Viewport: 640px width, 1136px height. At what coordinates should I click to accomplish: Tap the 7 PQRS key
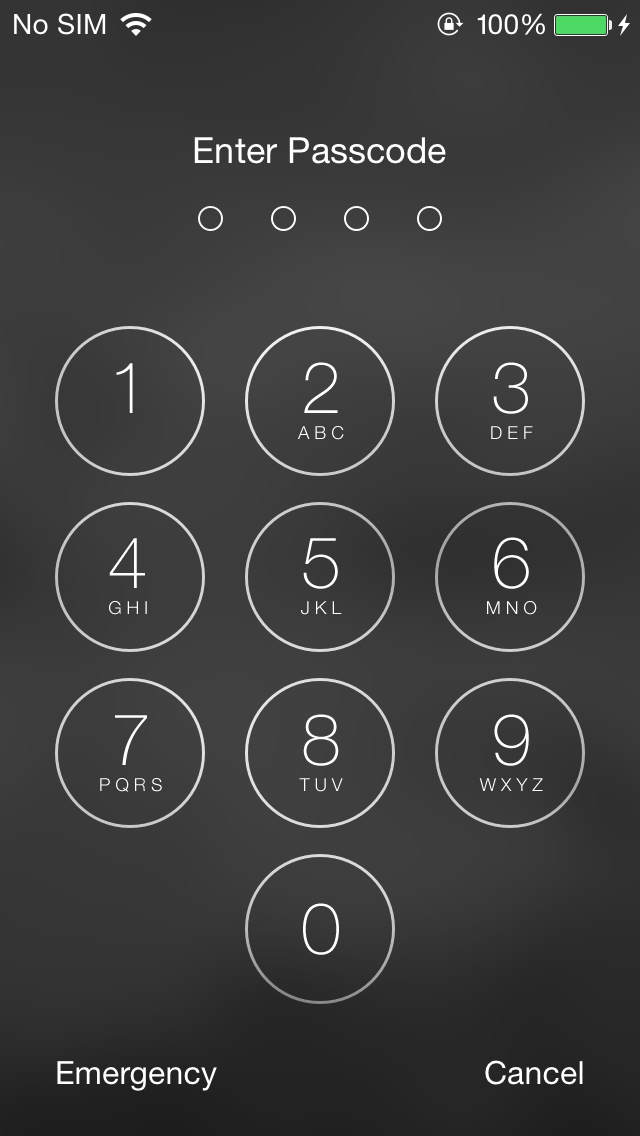tap(130, 753)
